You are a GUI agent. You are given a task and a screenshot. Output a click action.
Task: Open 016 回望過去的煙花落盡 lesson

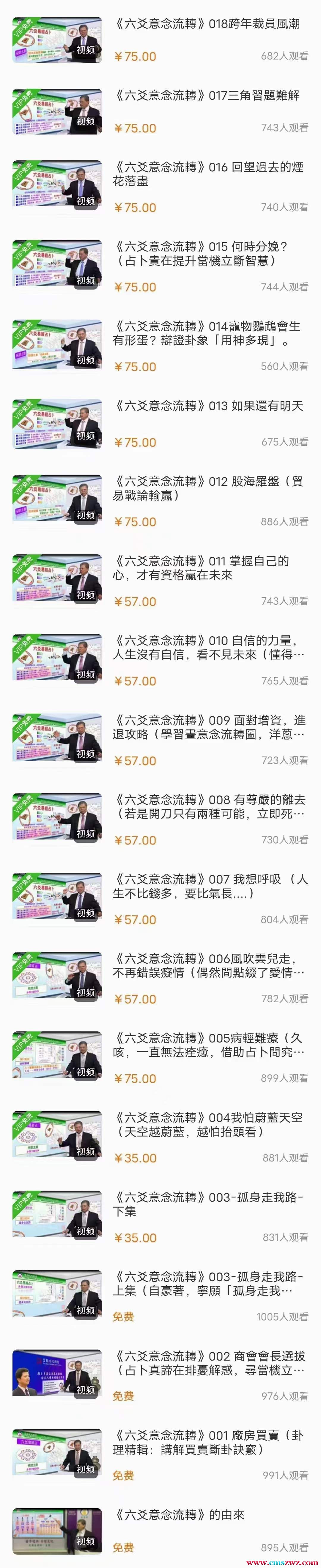pos(207,174)
